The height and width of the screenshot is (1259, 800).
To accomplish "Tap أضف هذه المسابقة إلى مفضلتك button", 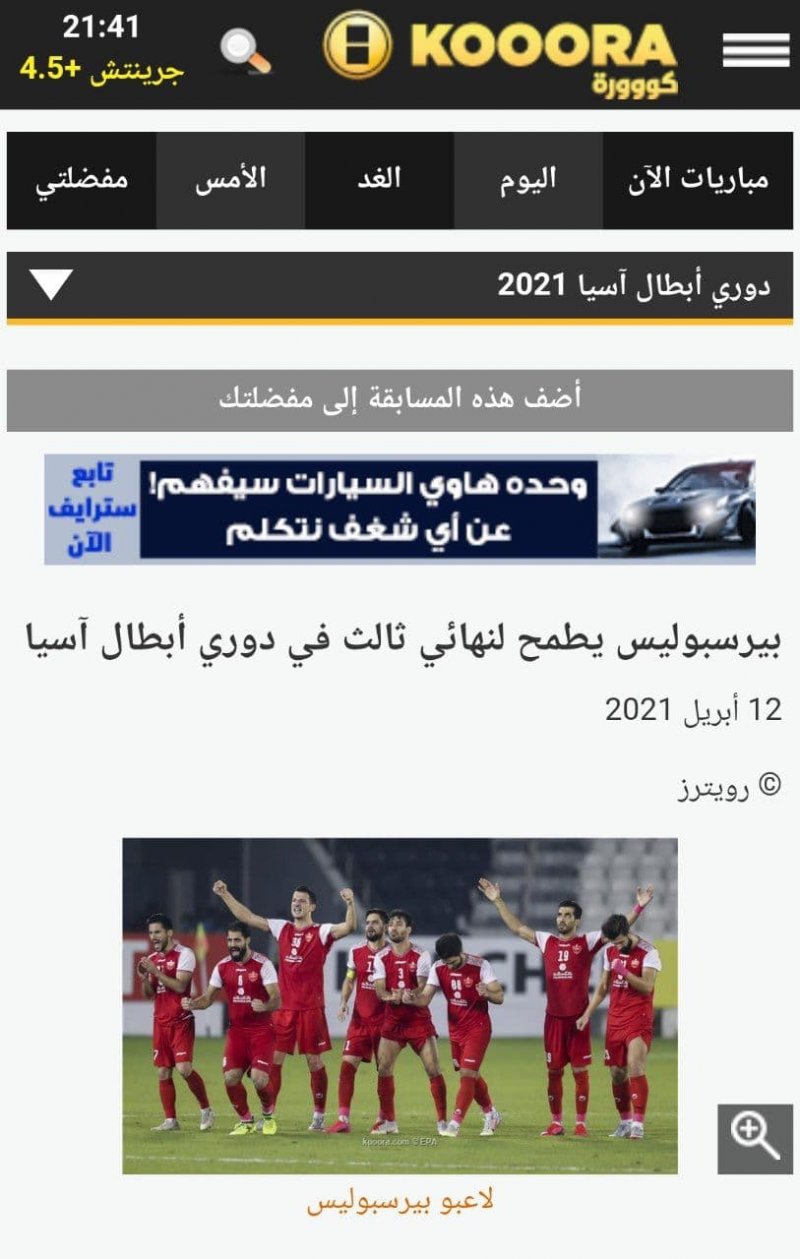I will 400,400.
